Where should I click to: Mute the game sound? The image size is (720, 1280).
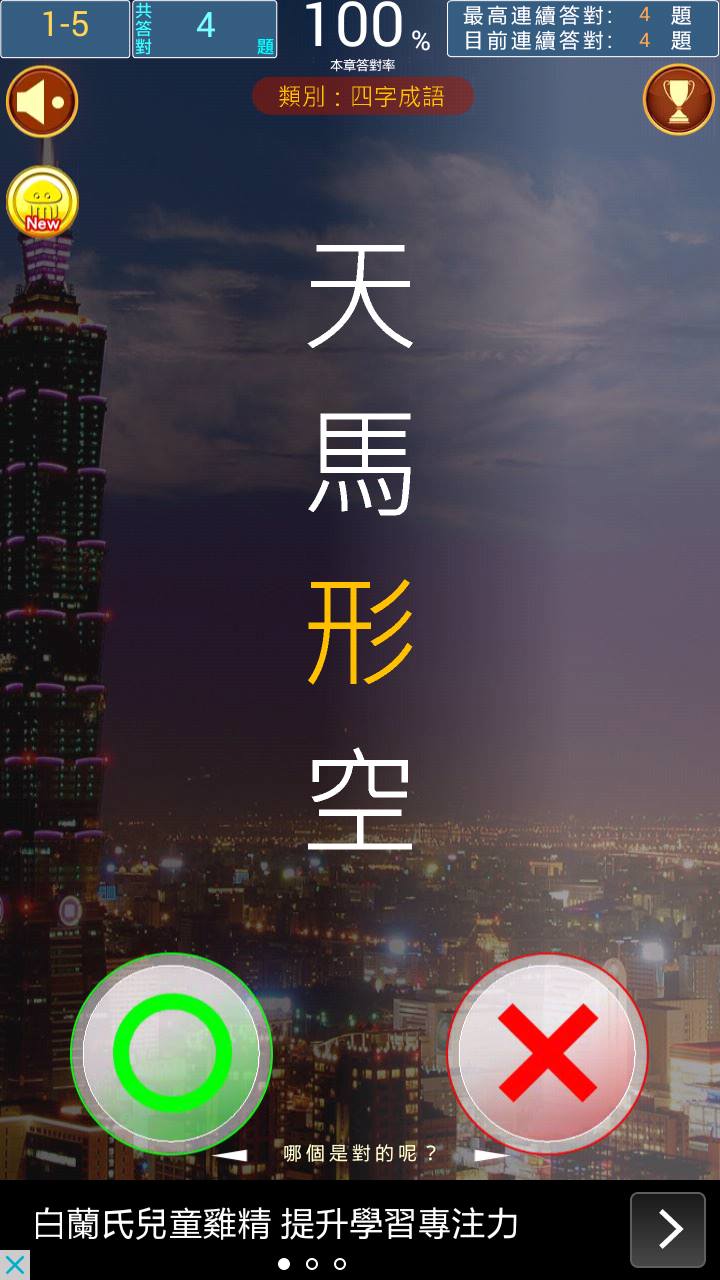click(42, 101)
